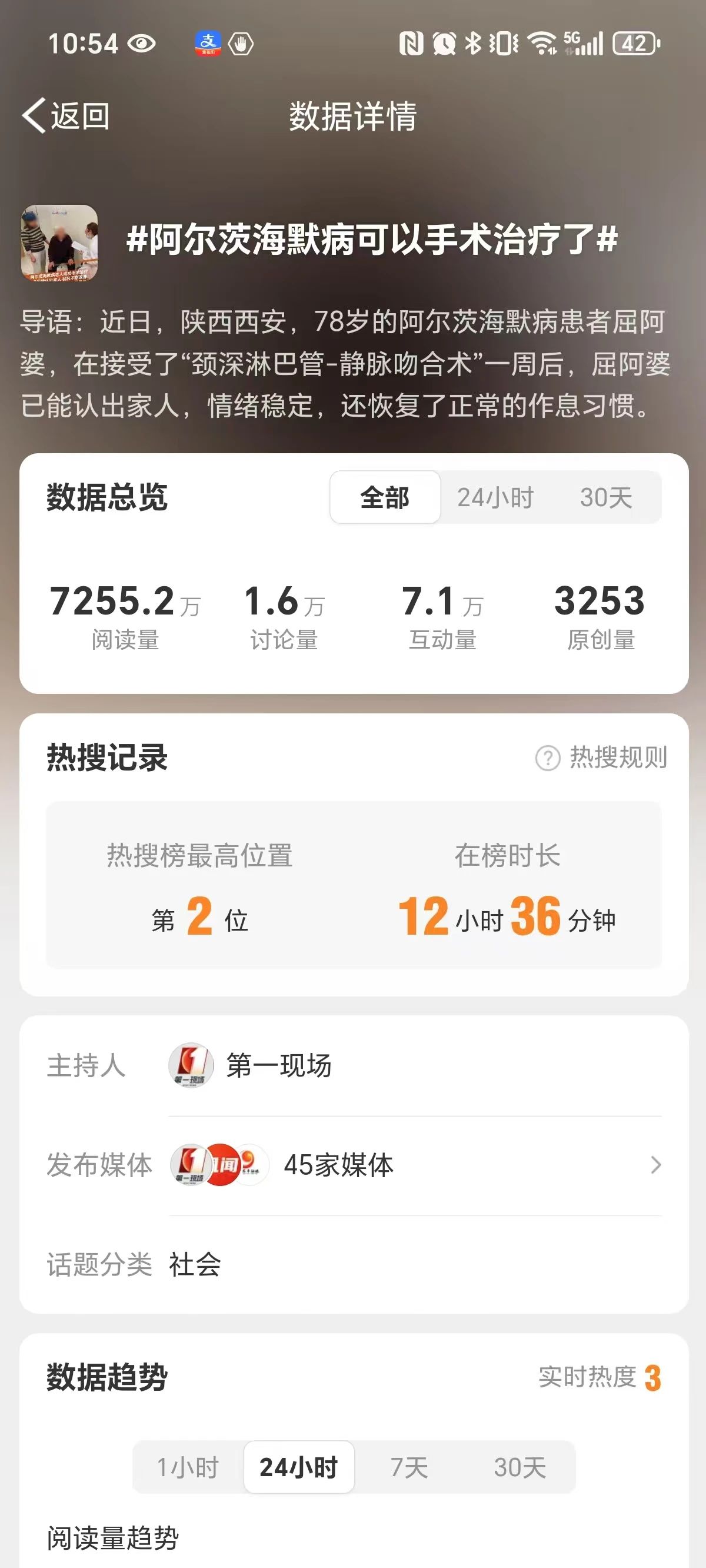Switch data overview to 24小时
This screenshot has width=706, height=1568.
click(495, 497)
